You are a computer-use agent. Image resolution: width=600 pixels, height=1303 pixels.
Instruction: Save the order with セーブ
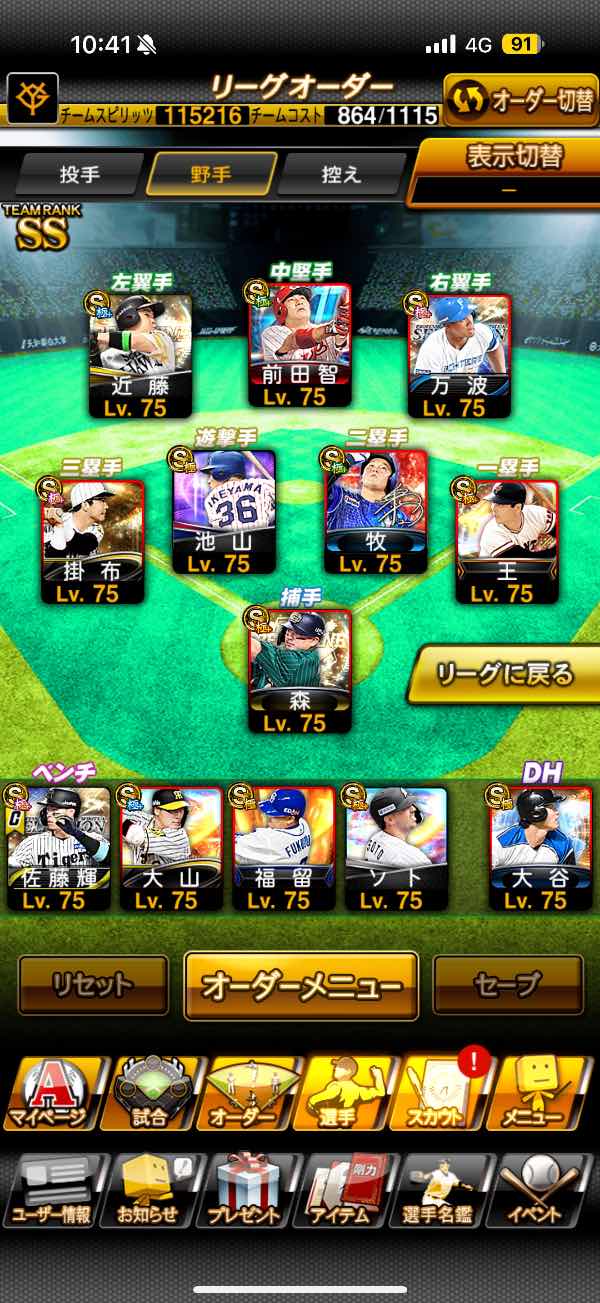pyautogui.click(x=507, y=985)
